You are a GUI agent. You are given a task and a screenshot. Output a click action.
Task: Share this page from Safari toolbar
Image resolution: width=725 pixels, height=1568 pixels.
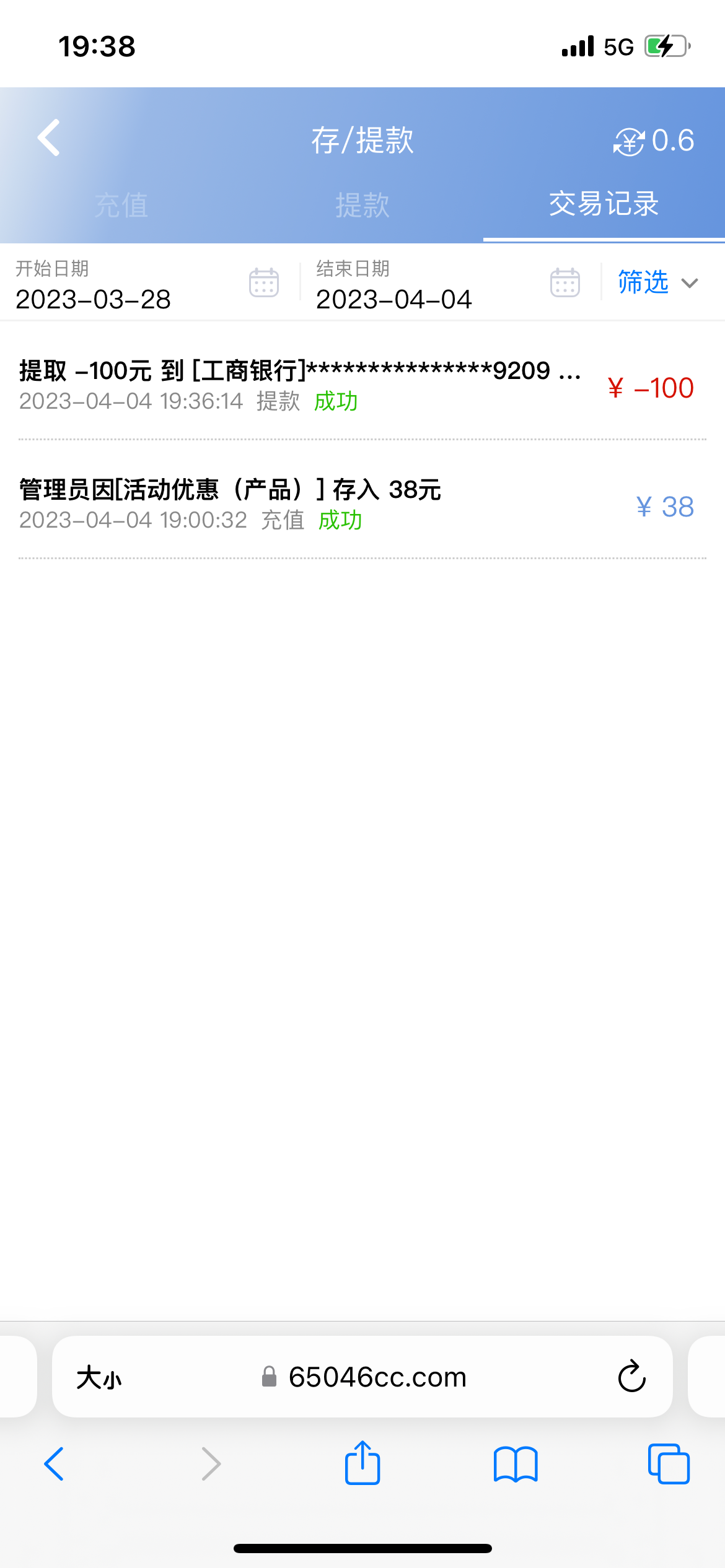(x=362, y=1464)
